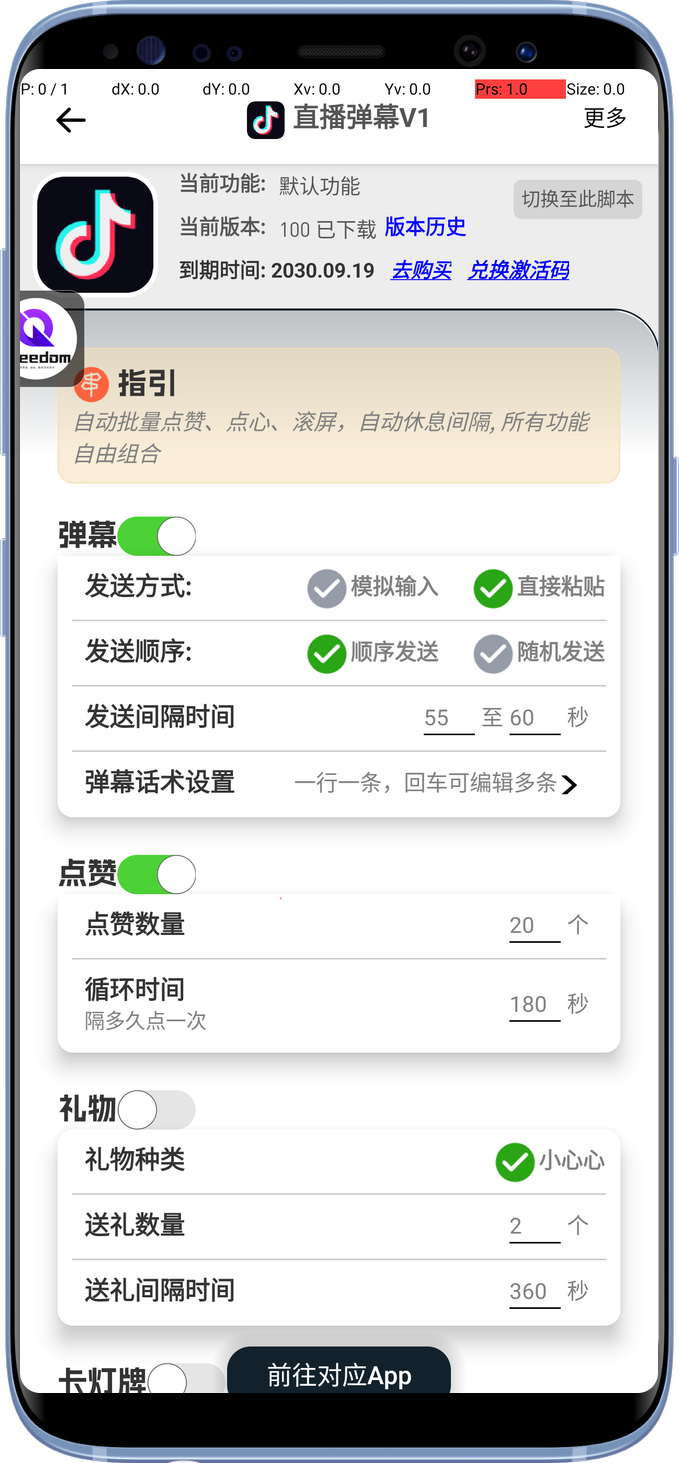
Task: Turn off the 点赞 toggle
Action: click(x=157, y=875)
